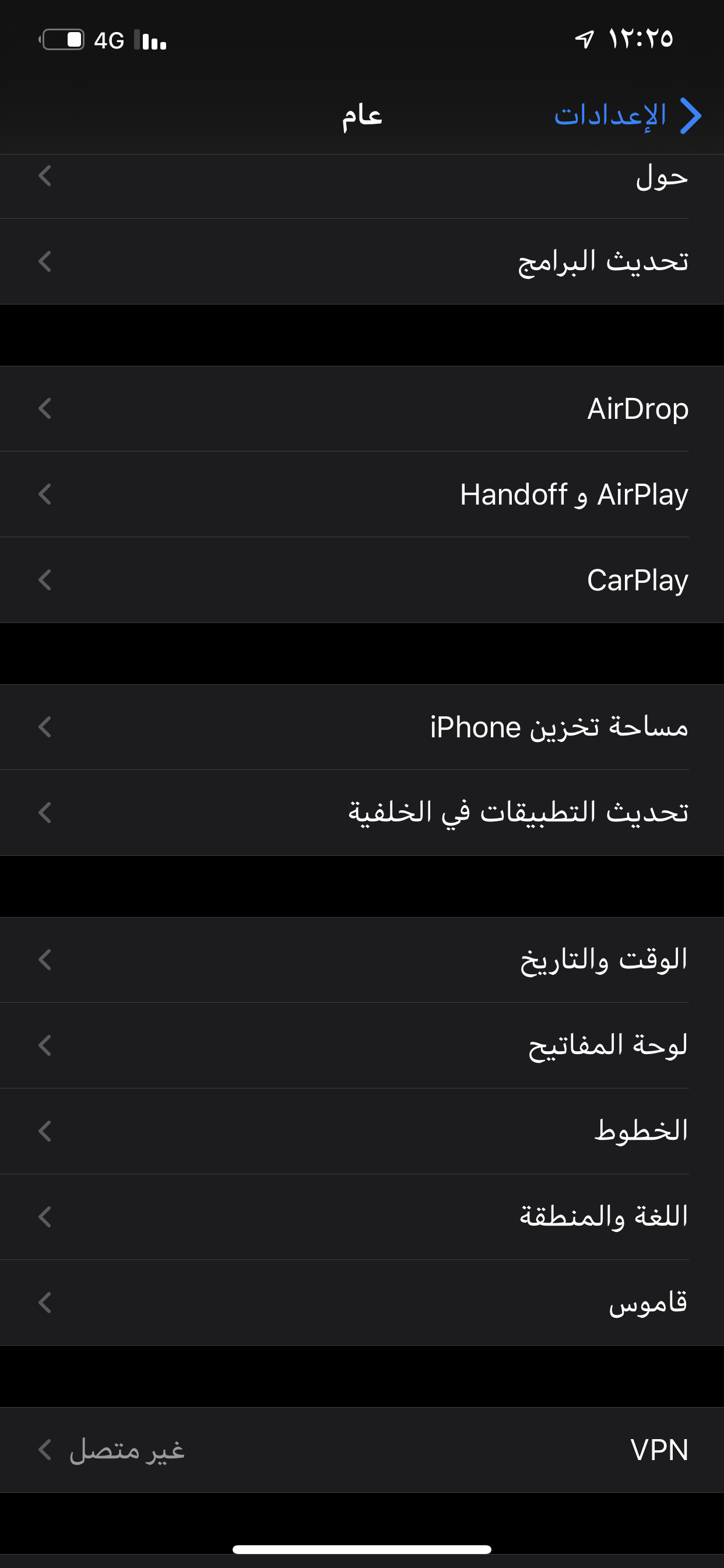Image resolution: width=724 pixels, height=1568 pixels.
Task: Open لوحة المفاتيح settings
Action: pyautogui.click(x=362, y=1046)
